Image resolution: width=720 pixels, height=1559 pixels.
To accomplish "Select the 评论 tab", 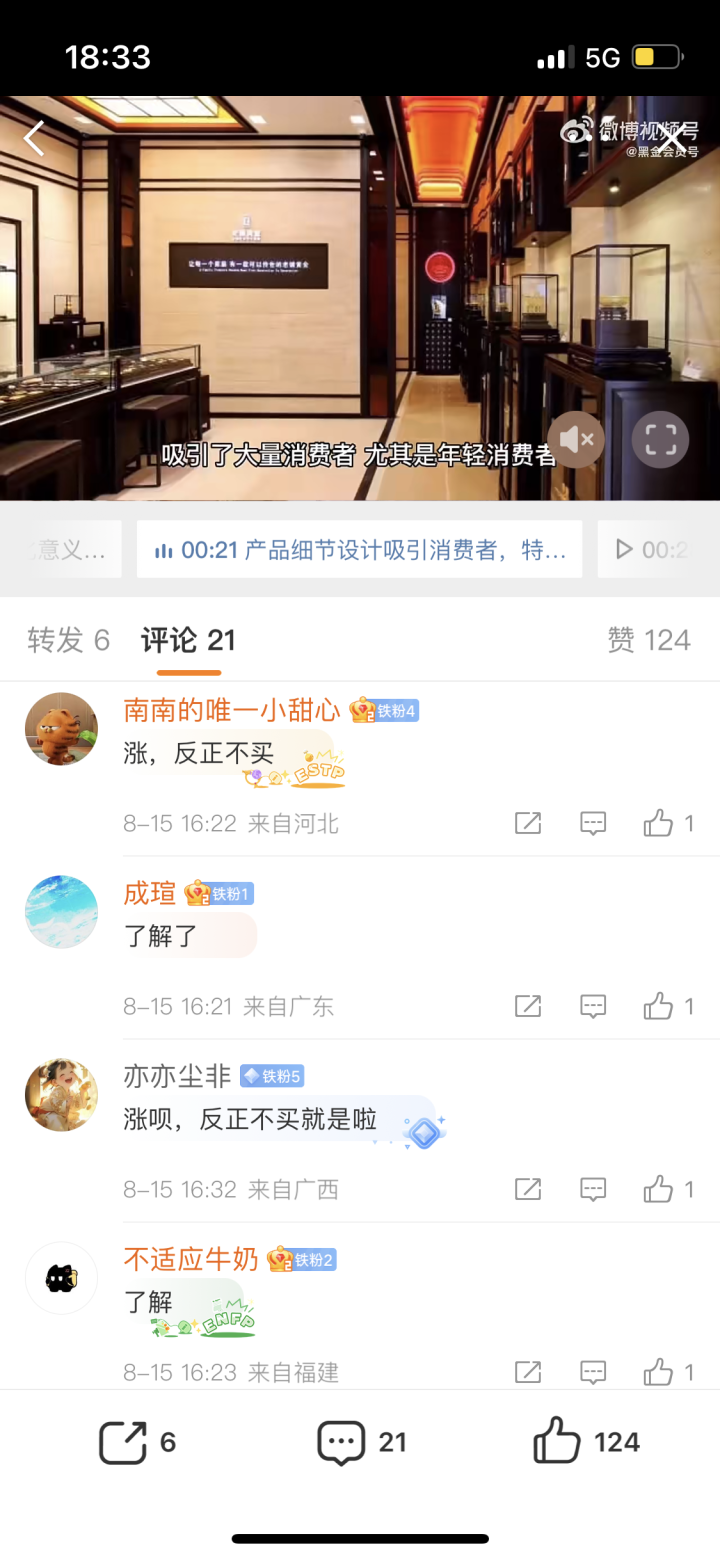I will pyautogui.click(x=188, y=640).
